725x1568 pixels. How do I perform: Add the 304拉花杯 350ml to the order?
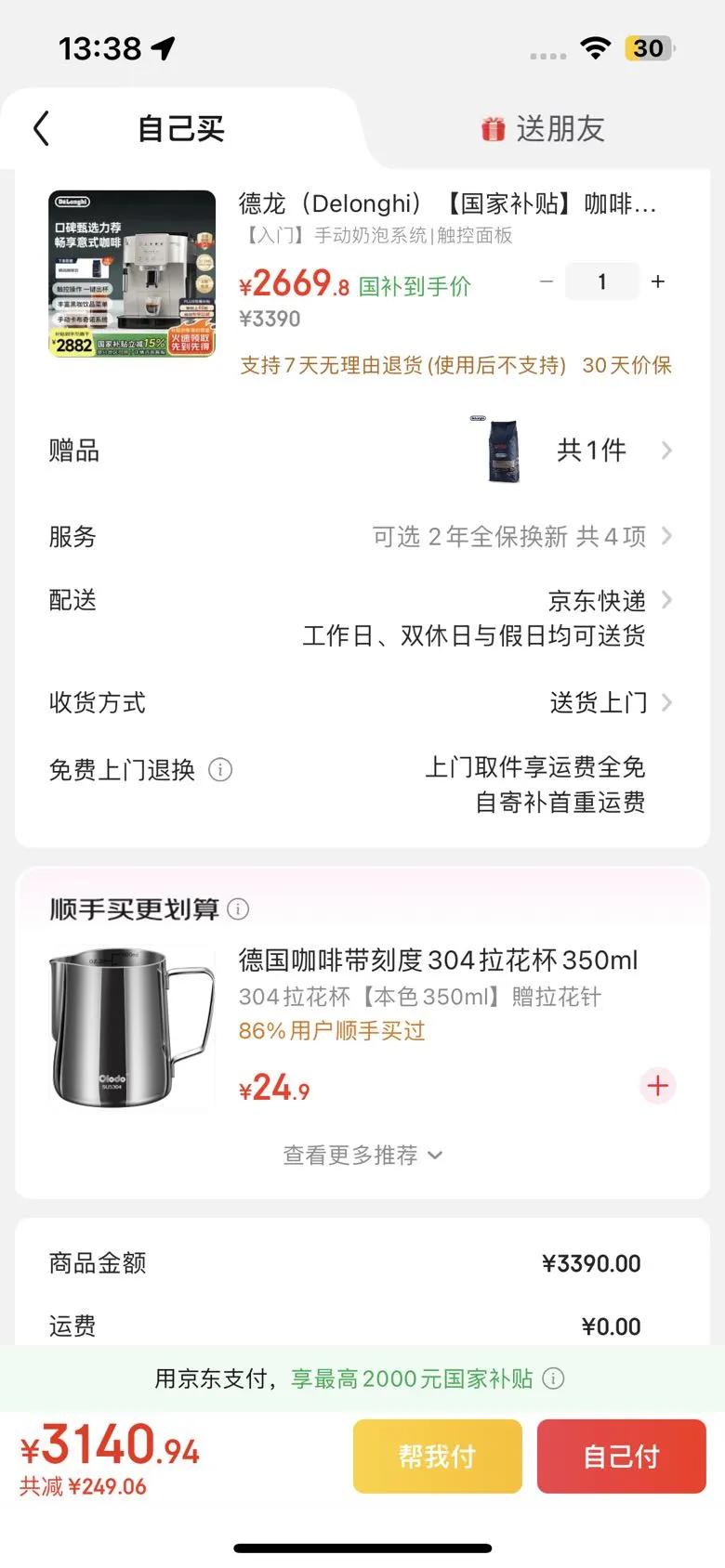(x=658, y=1085)
